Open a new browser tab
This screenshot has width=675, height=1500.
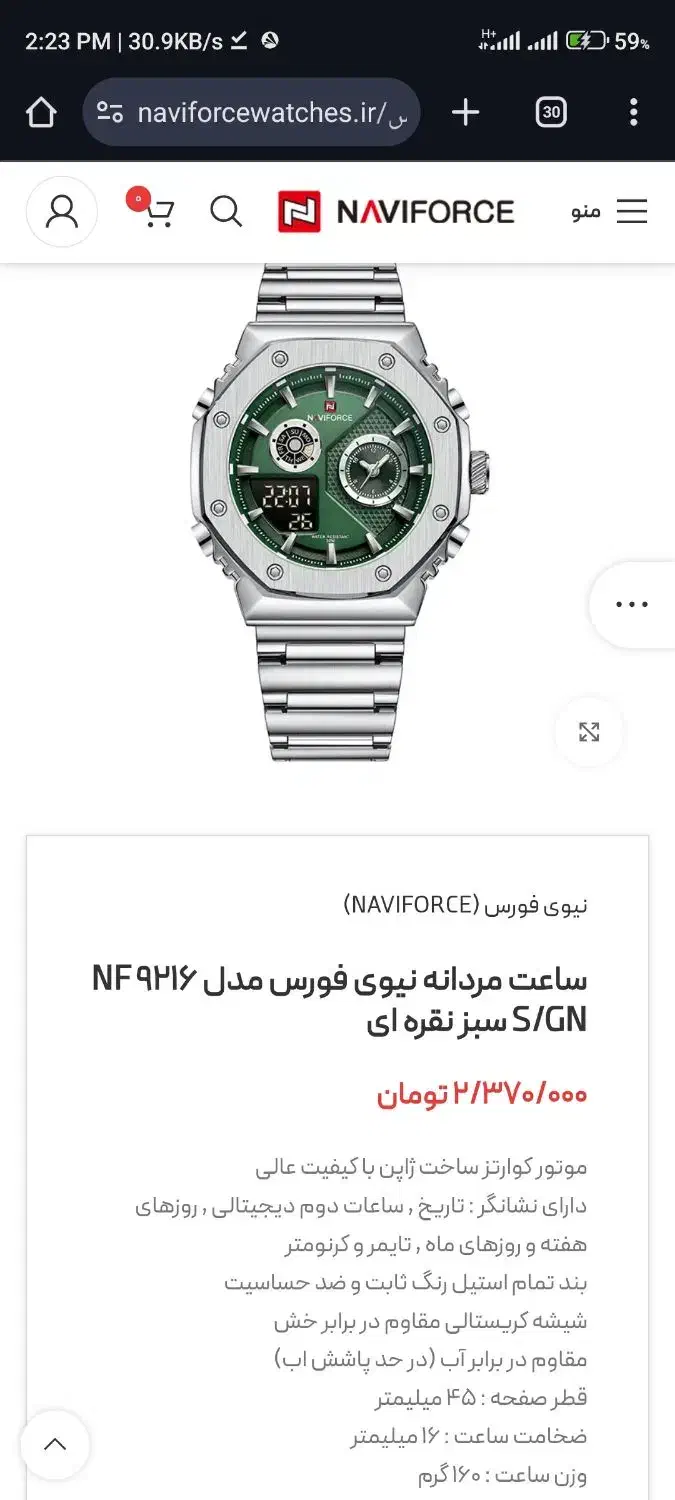(465, 113)
